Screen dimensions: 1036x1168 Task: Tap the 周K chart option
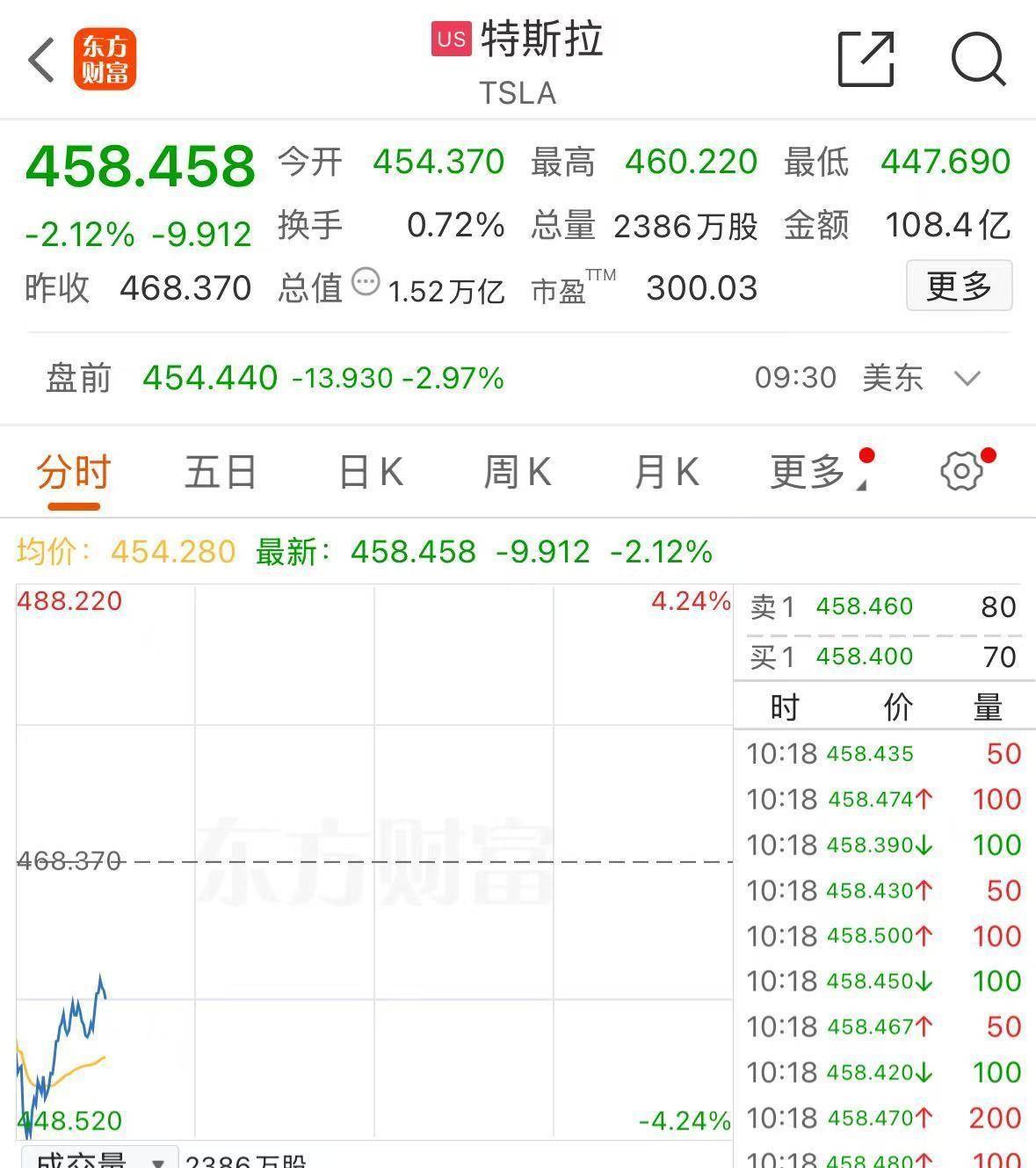(x=517, y=471)
